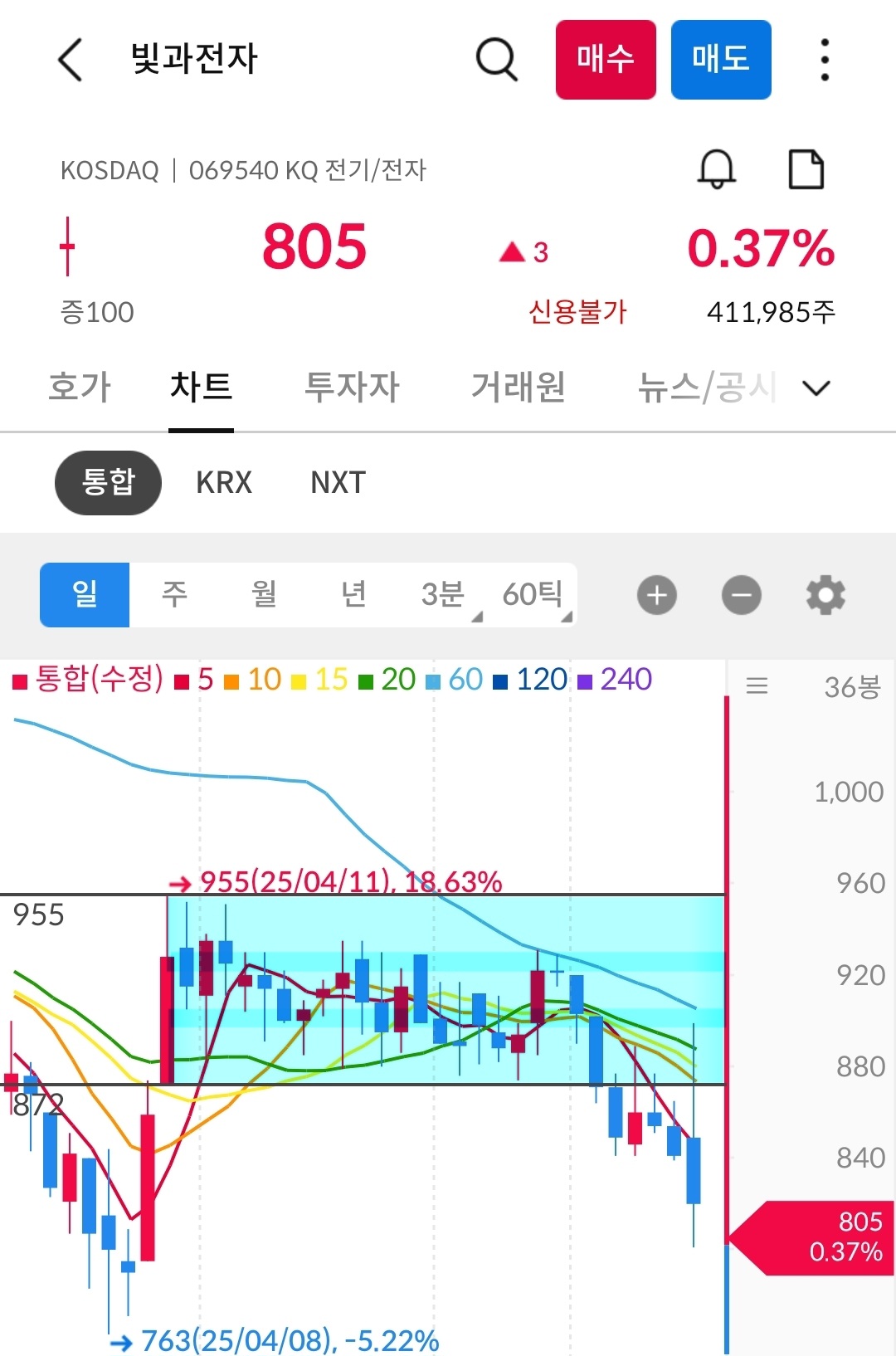896x1356 pixels.
Task: Open chart settings with the gear icon
Action: click(x=825, y=594)
